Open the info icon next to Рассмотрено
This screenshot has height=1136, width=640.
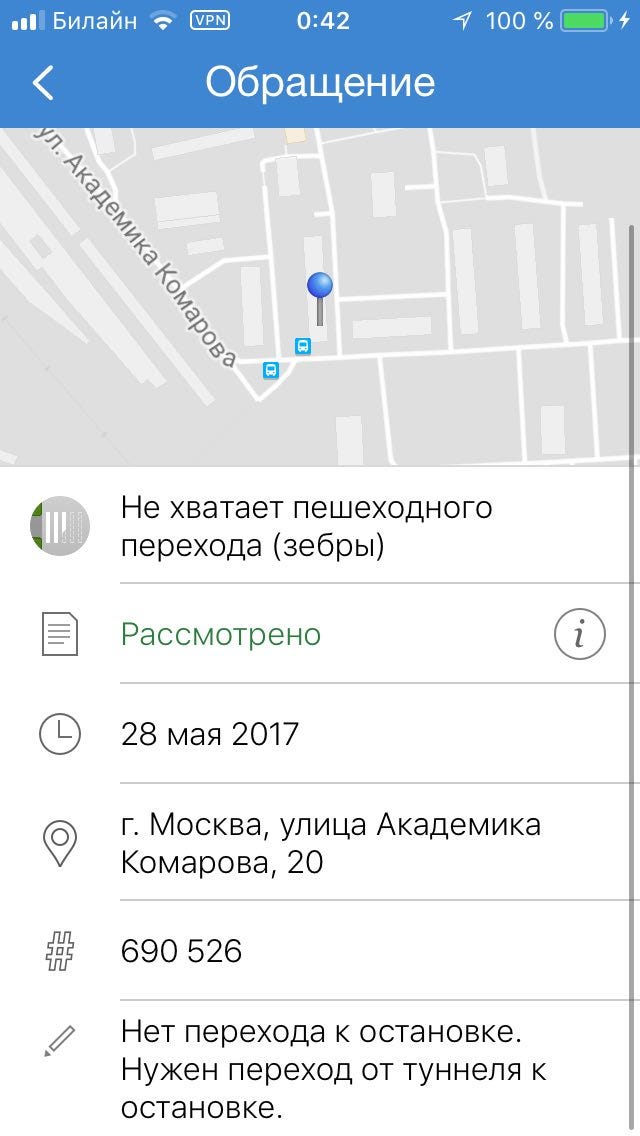579,634
